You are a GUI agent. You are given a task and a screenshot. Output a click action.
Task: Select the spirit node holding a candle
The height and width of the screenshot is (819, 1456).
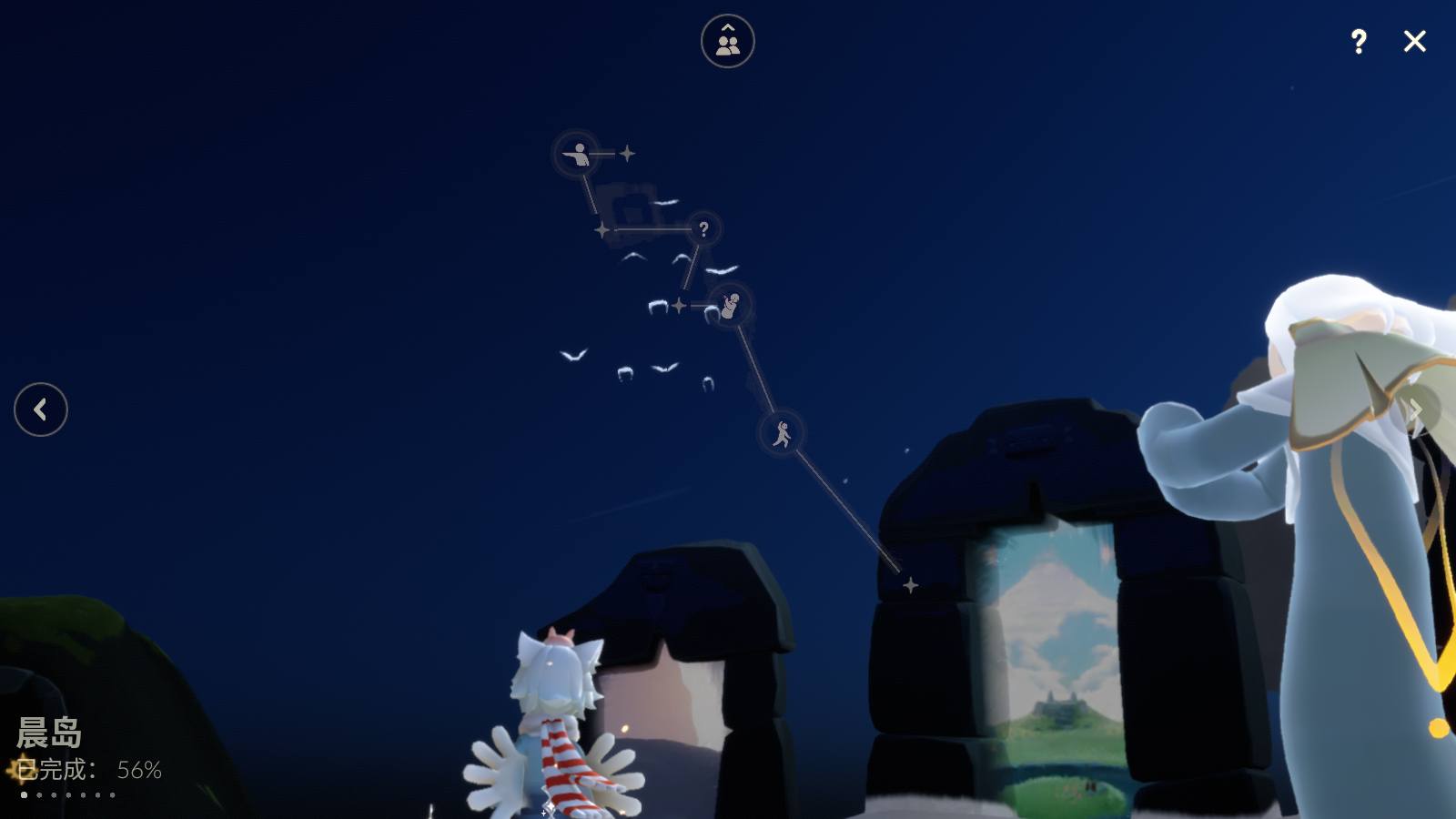pyautogui.click(x=730, y=306)
